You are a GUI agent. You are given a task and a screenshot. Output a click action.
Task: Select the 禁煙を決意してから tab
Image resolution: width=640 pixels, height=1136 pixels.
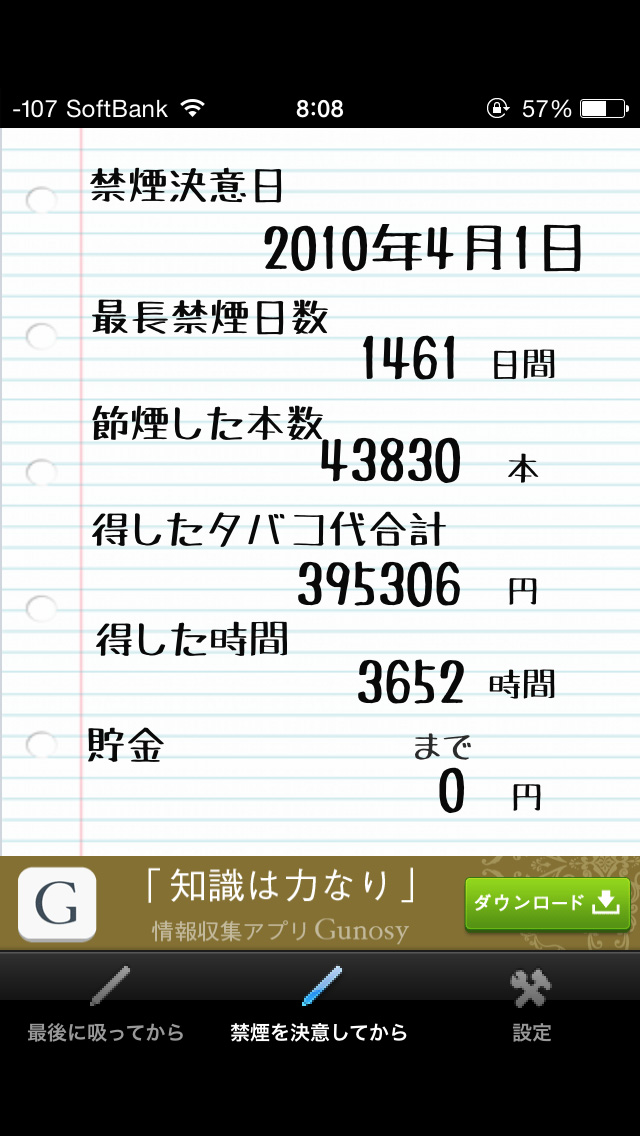(319, 1004)
